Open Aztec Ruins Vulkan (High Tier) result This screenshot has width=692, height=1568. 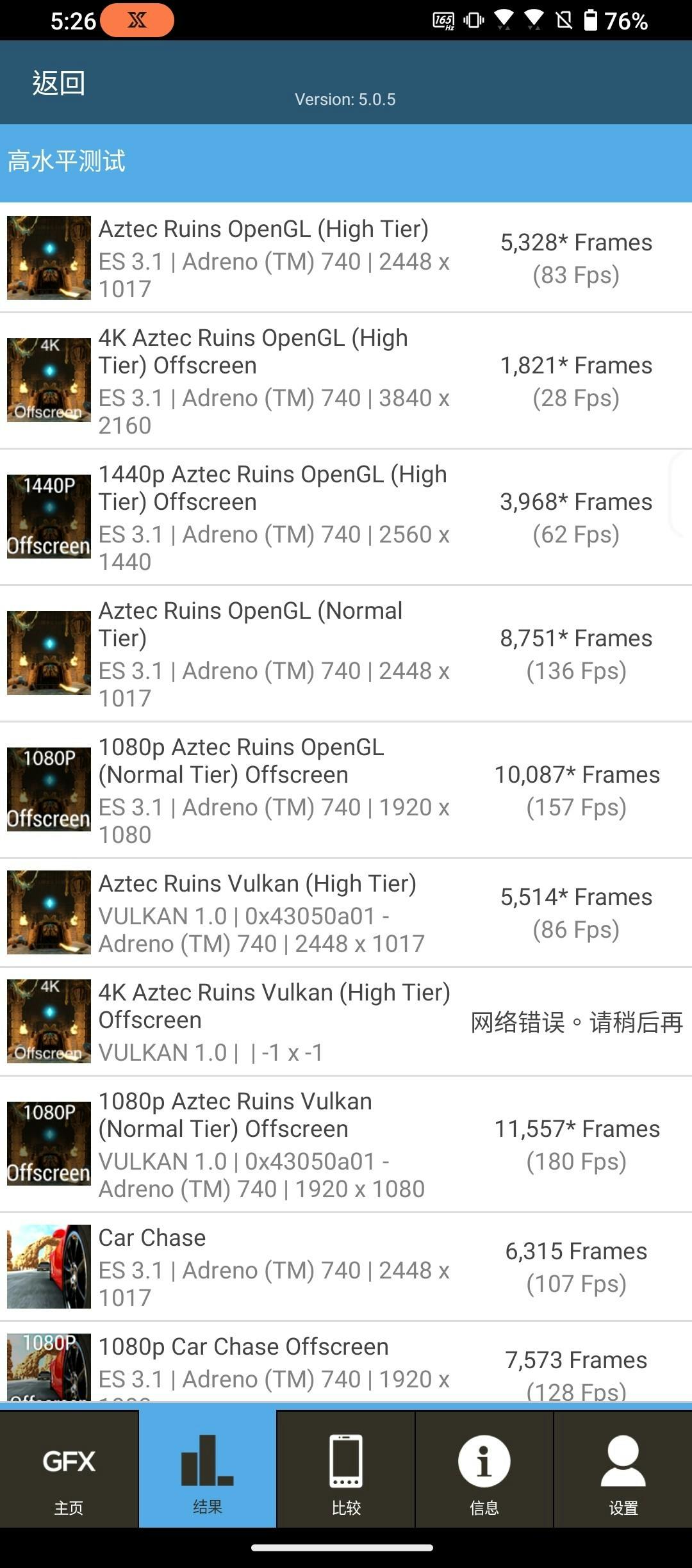click(x=346, y=913)
